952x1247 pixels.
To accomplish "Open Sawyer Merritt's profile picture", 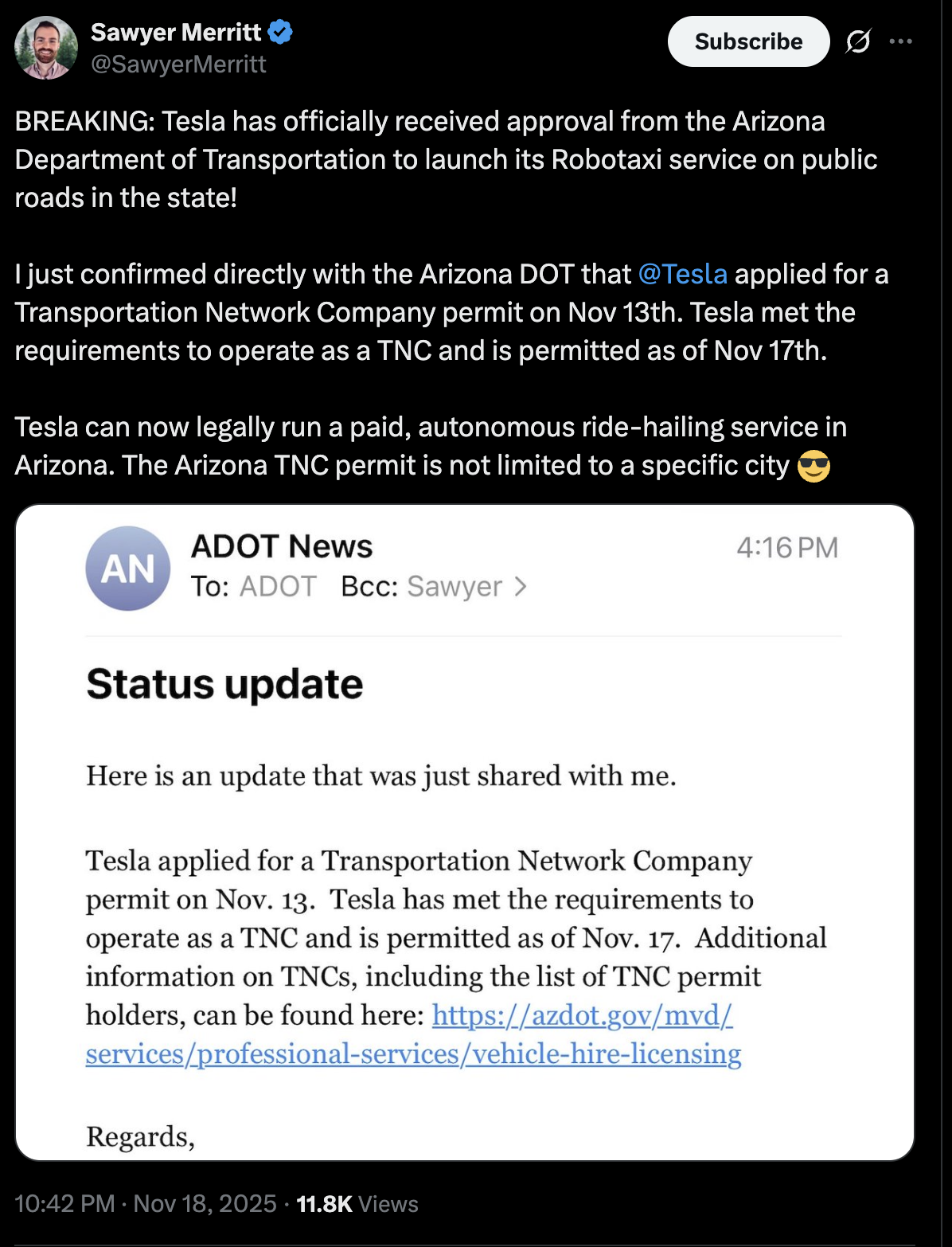I will coord(46,48).
